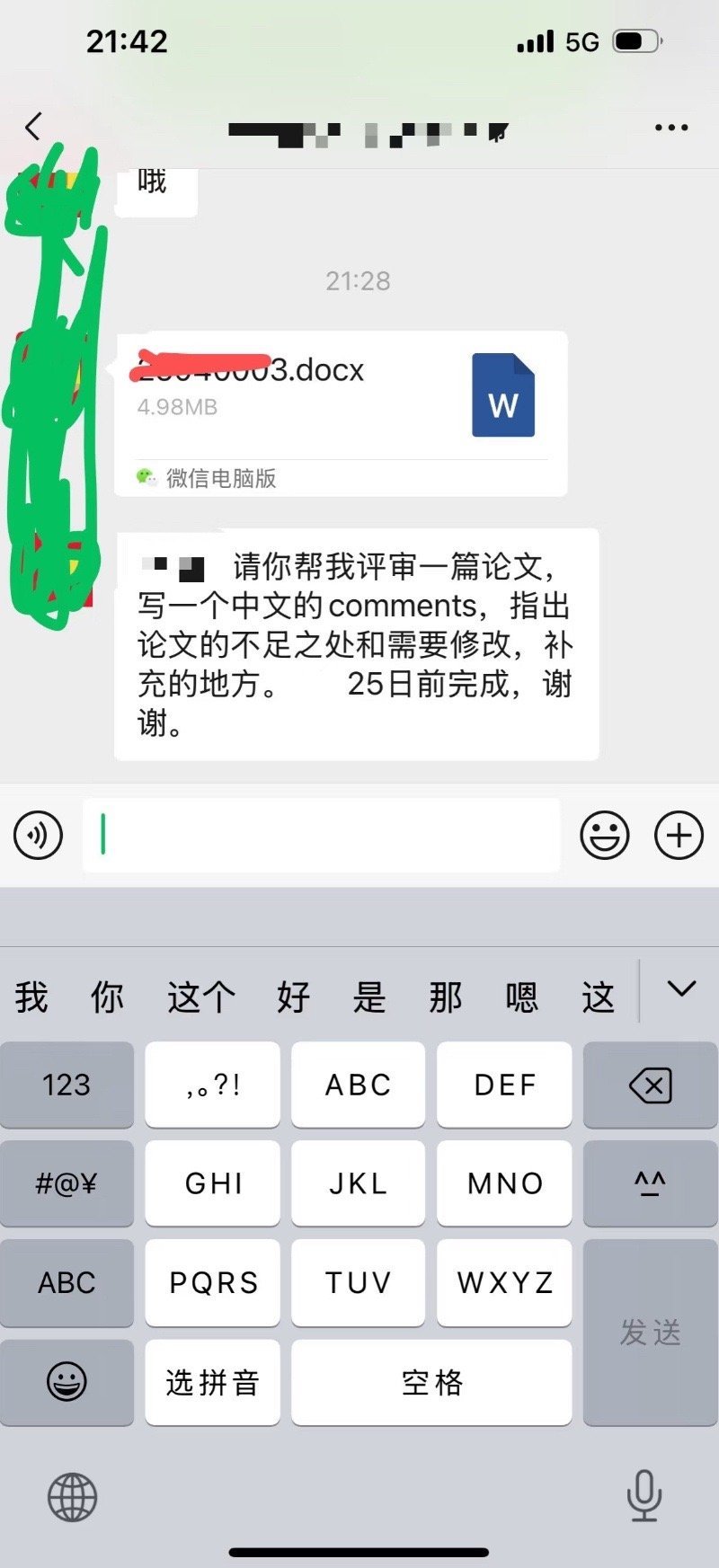Tap the backspace key on the keyboard
This screenshot has width=719, height=1568.
[x=650, y=1085]
